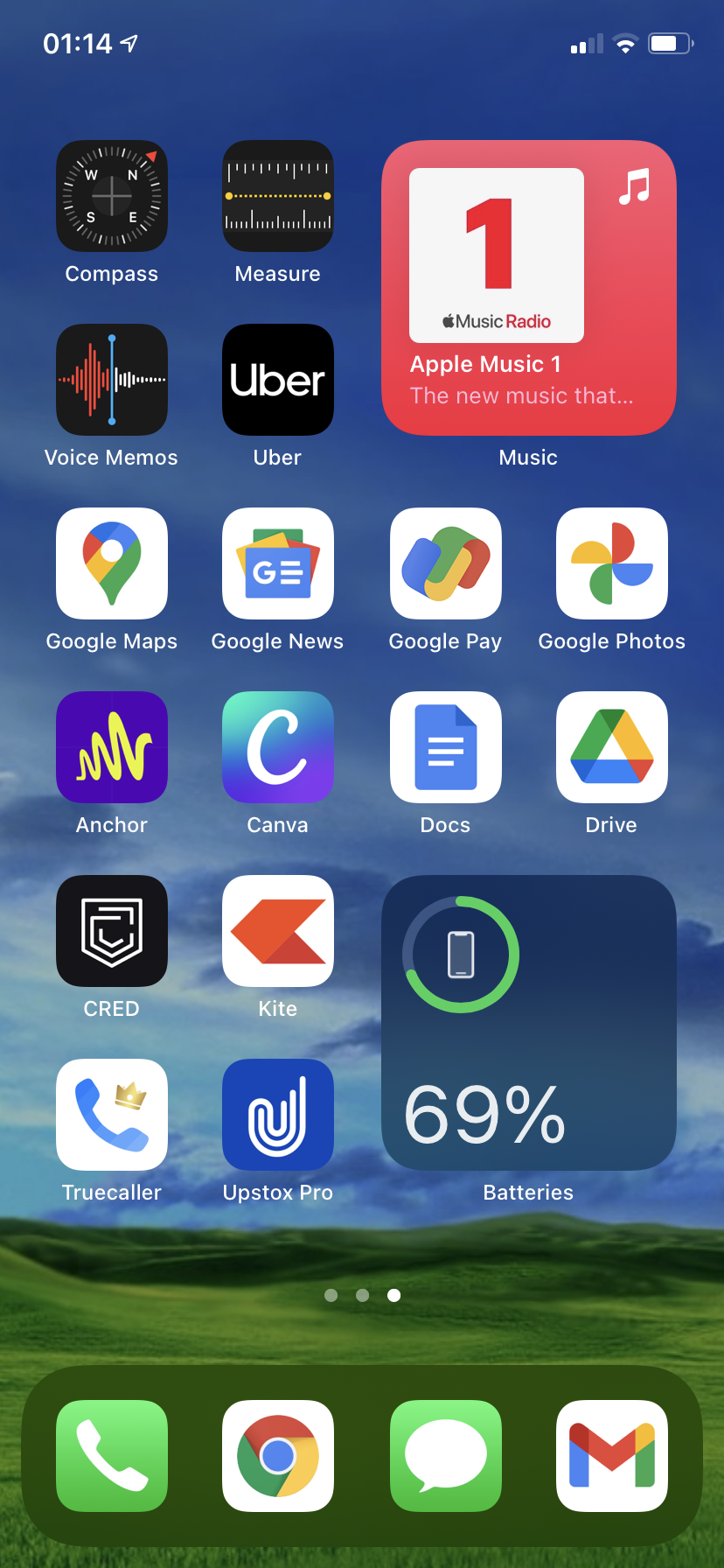Open the CRED app
Image resolution: width=724 pixels, height=1568 pixels.
click(112, 931)
